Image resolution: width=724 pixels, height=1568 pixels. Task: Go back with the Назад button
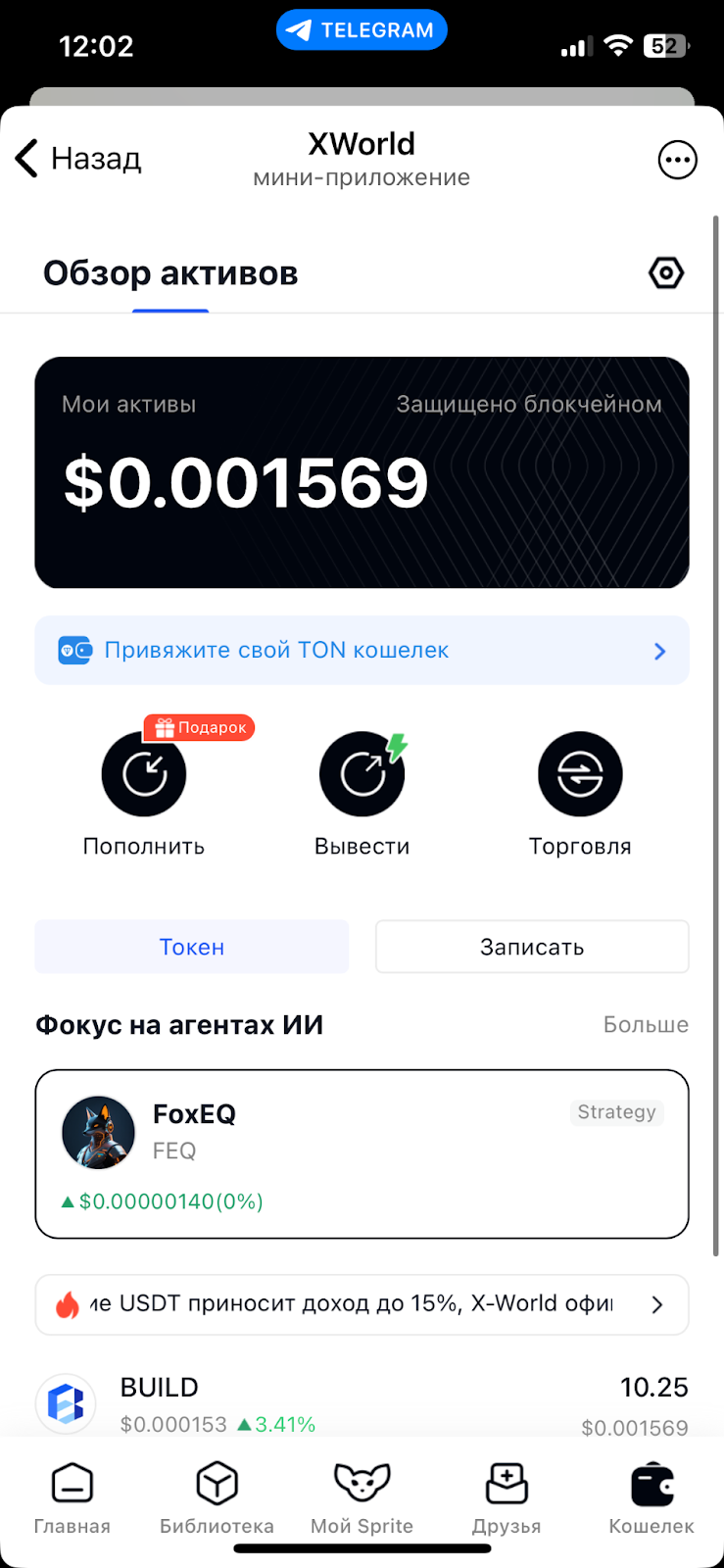[x=78, y=159]
